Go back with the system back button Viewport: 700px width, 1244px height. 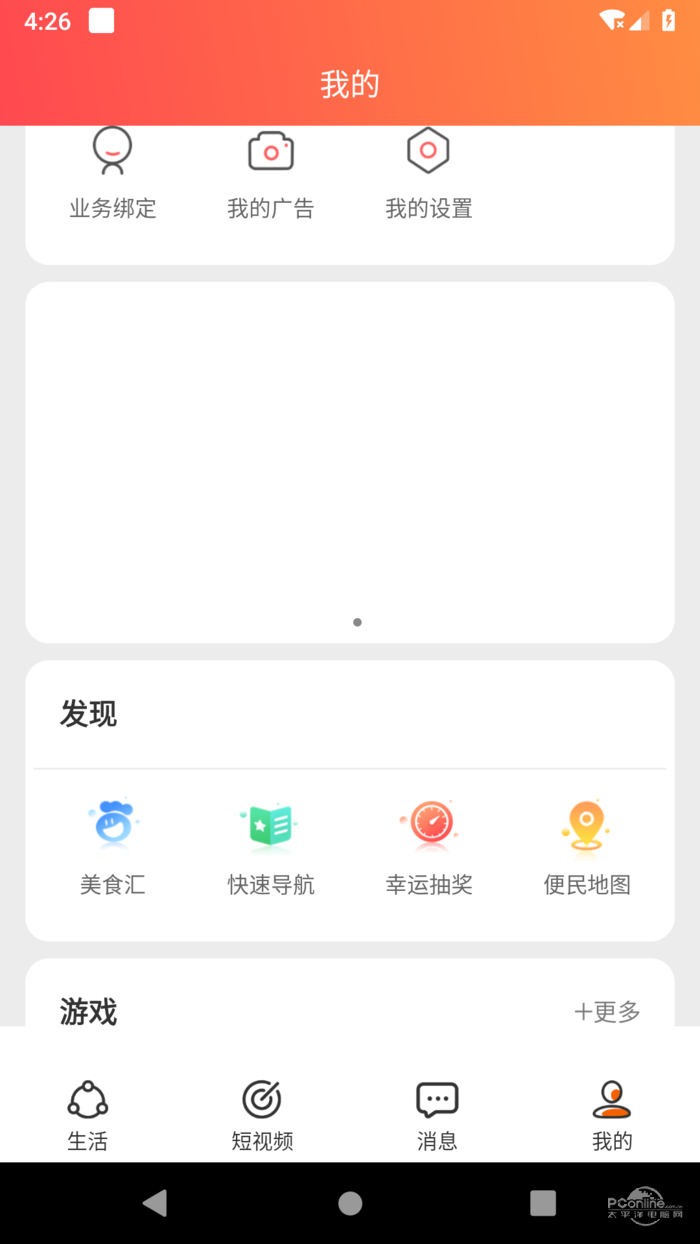[x=155, y=1203]
